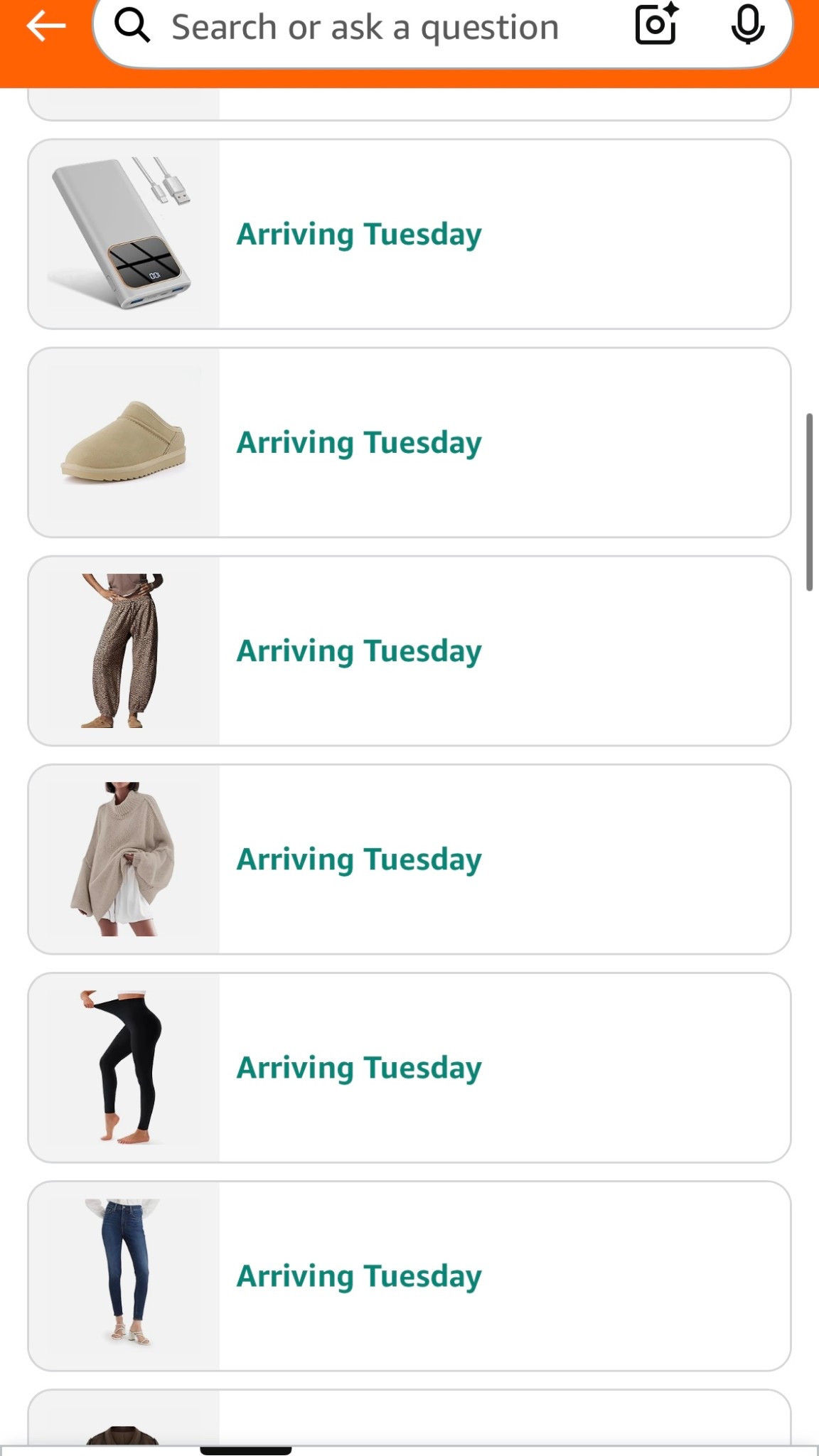Track the power bank arriving Tuesday
The width and height of the screenshot is (819, 1456).
pyautogui.click(x=359, y=233)
